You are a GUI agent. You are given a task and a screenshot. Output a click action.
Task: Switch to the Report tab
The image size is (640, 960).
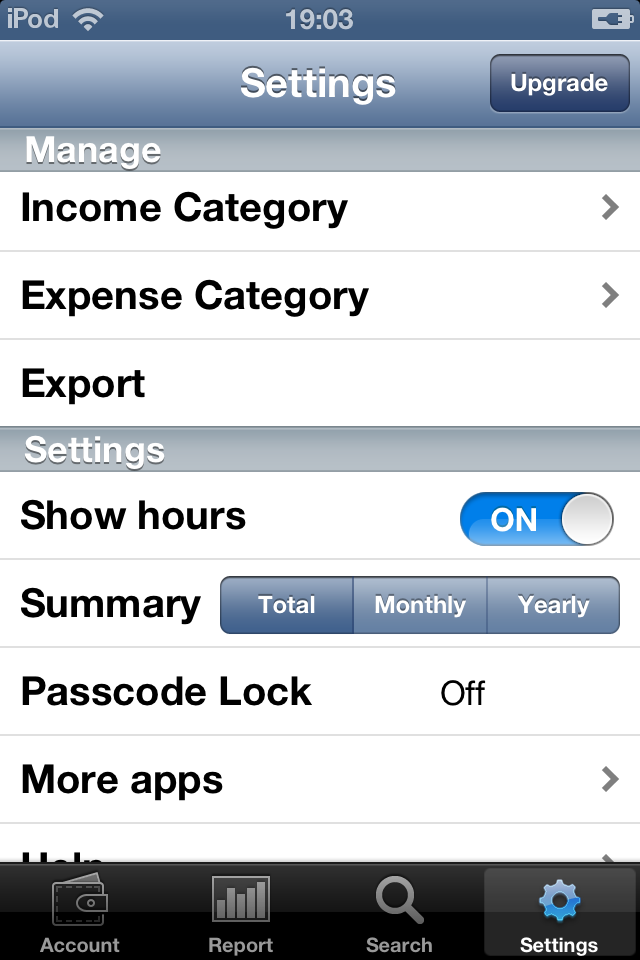240,914
